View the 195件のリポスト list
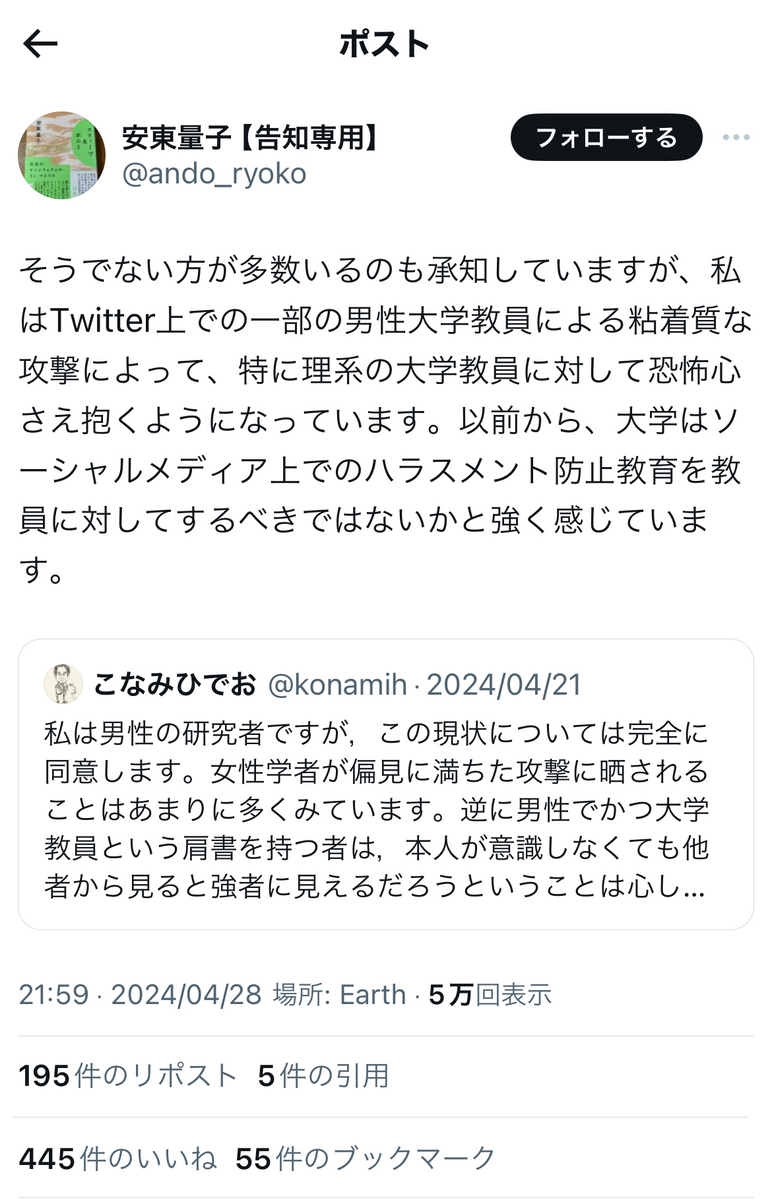The height and width of the screenshot is (1200, 772). tap(128, 1076)
